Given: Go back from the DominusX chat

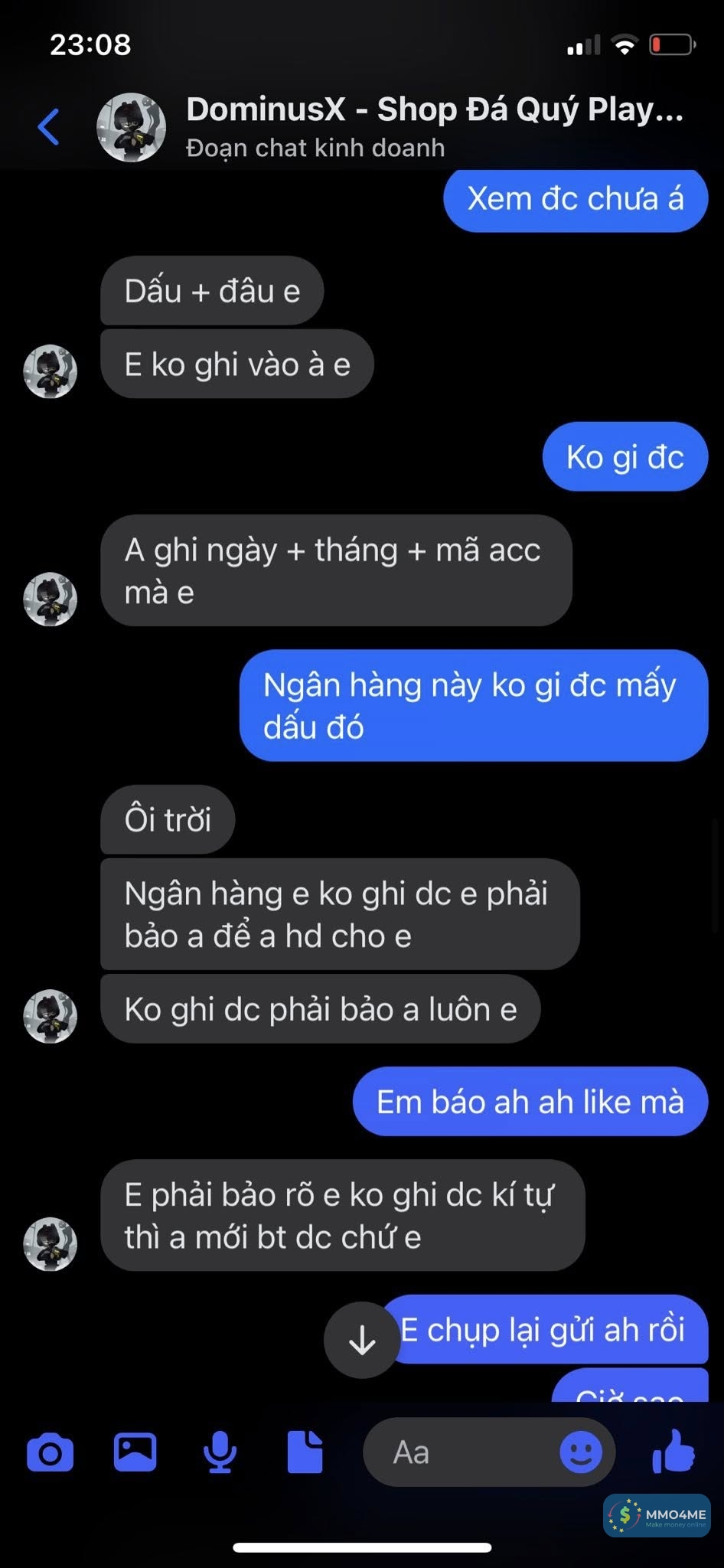Looking at the screenshot, I should 49,126.
